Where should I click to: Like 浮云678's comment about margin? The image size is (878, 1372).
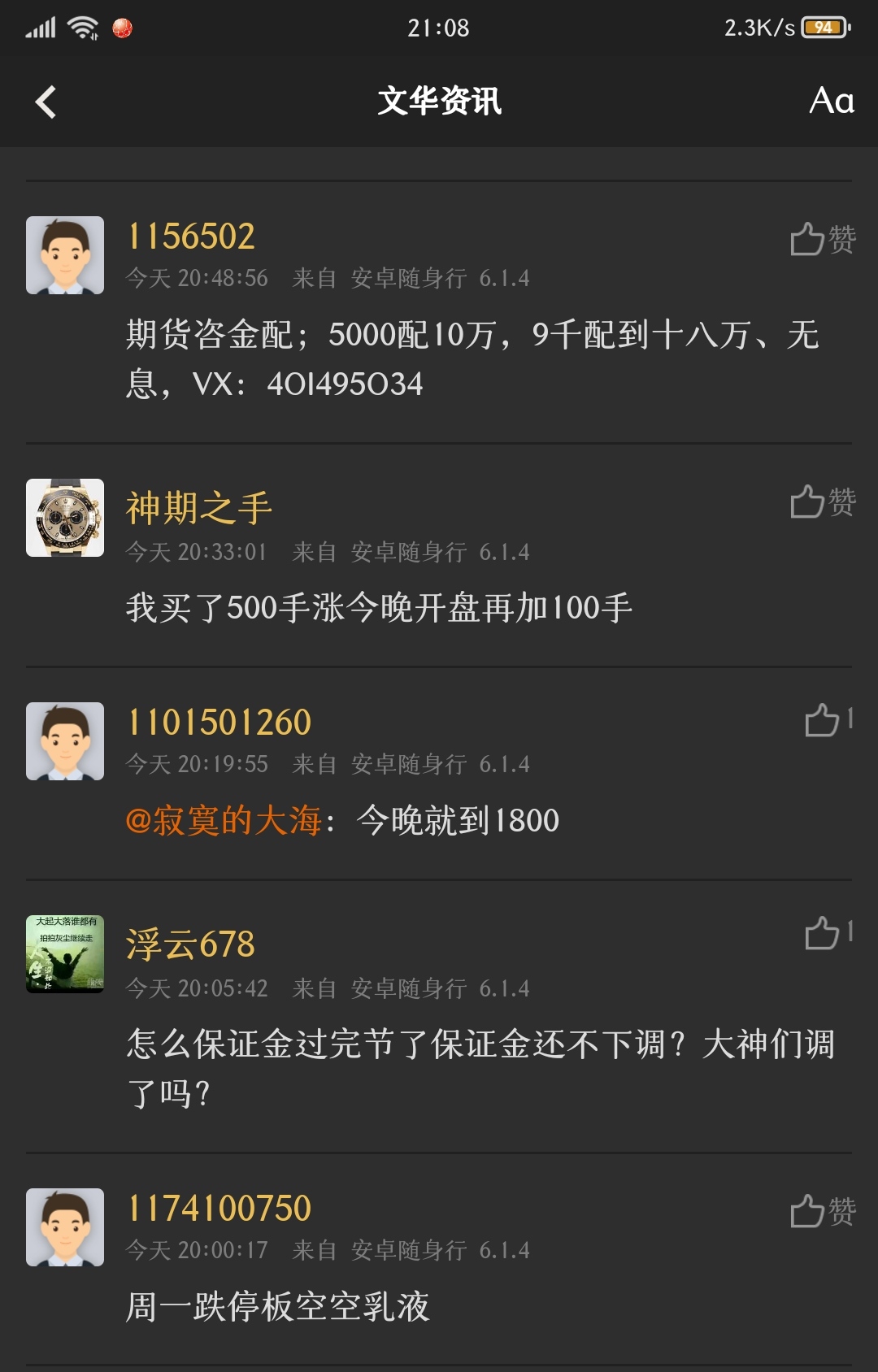[828, 932]
